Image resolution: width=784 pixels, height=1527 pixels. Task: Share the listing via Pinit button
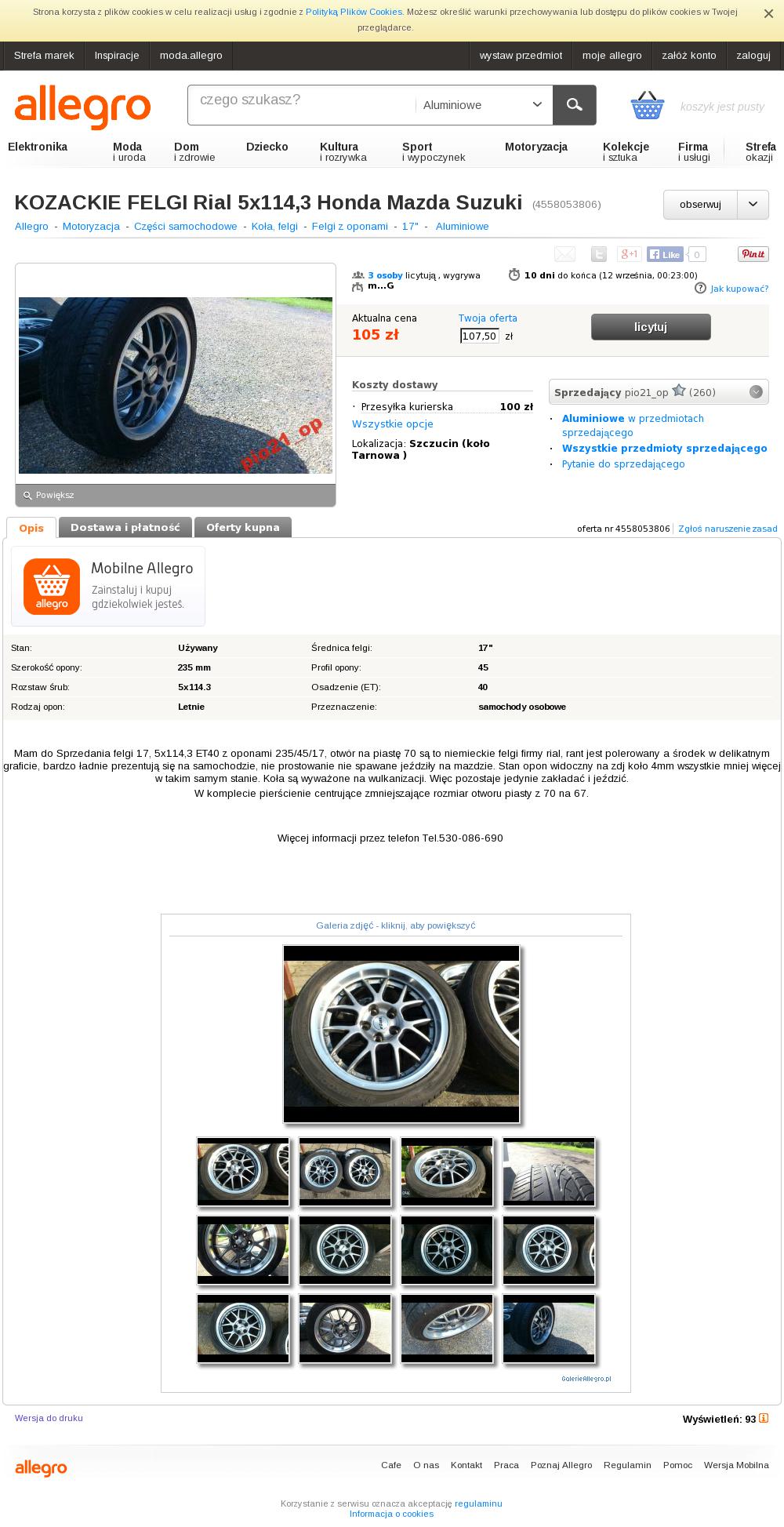pyautogui.click(x=753, y=254)
